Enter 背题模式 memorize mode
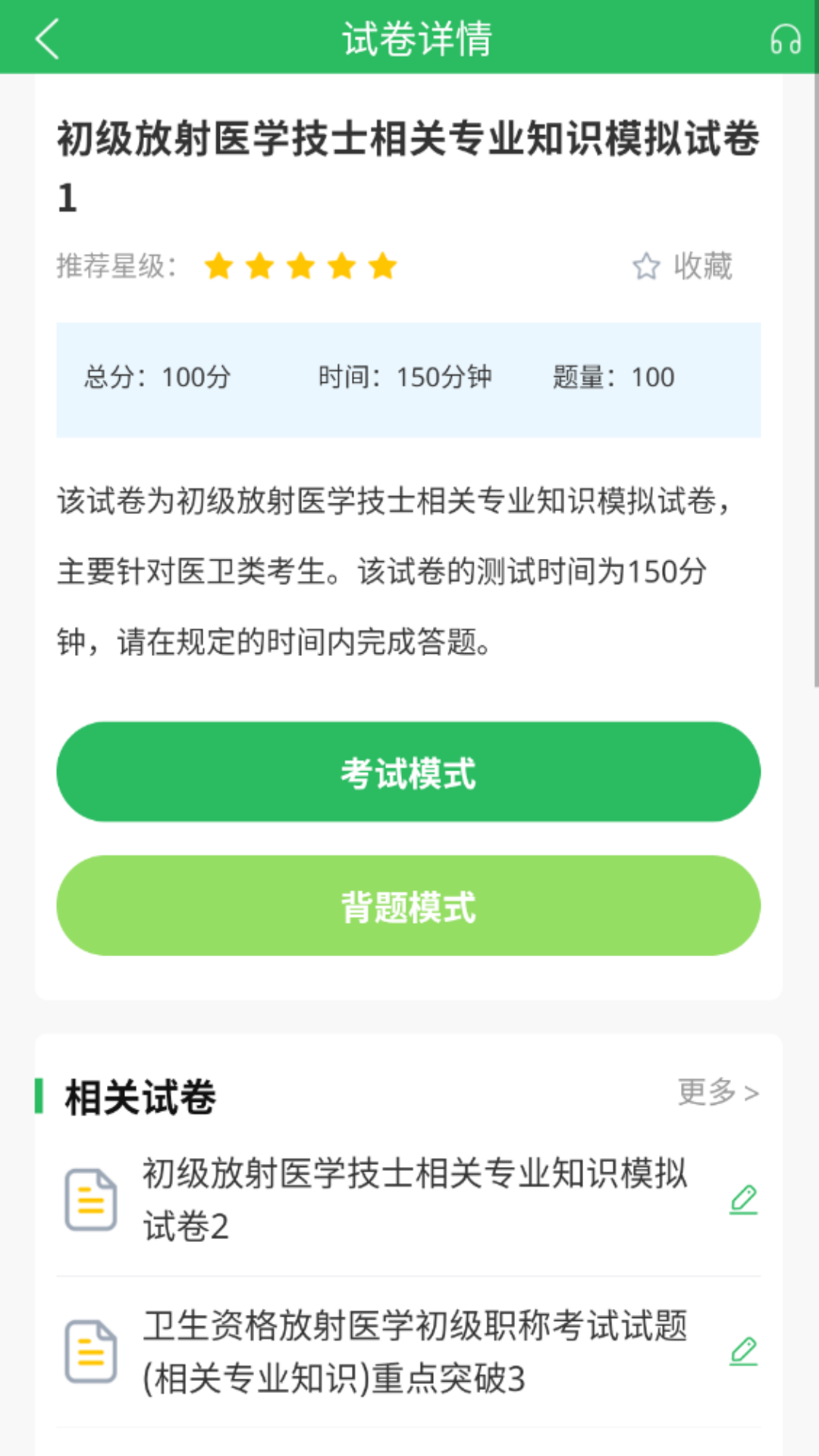Image resolution: width=819 pixels, height=1456 pixels. click(x=409, y=905)
